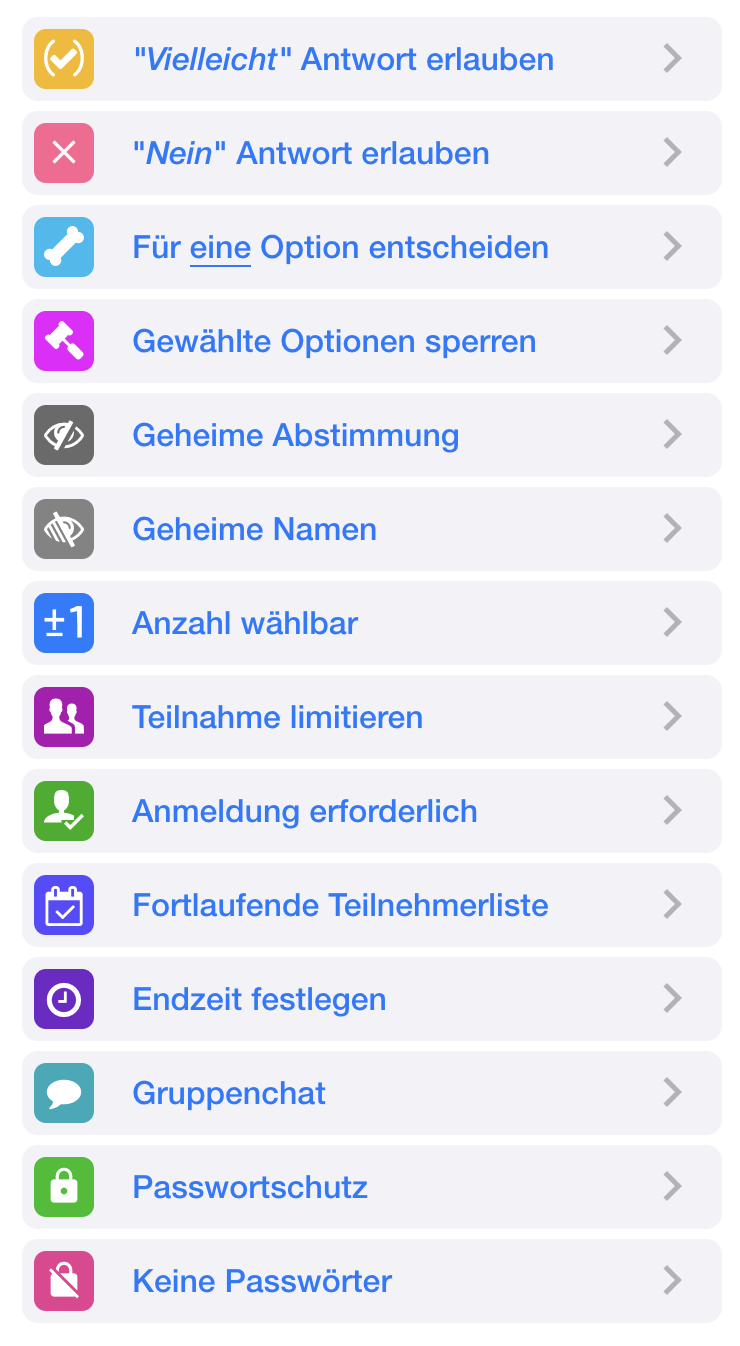Enable the Gruppenchat option
This screenshot has height=1346, width=740.
coord(229,1094)
